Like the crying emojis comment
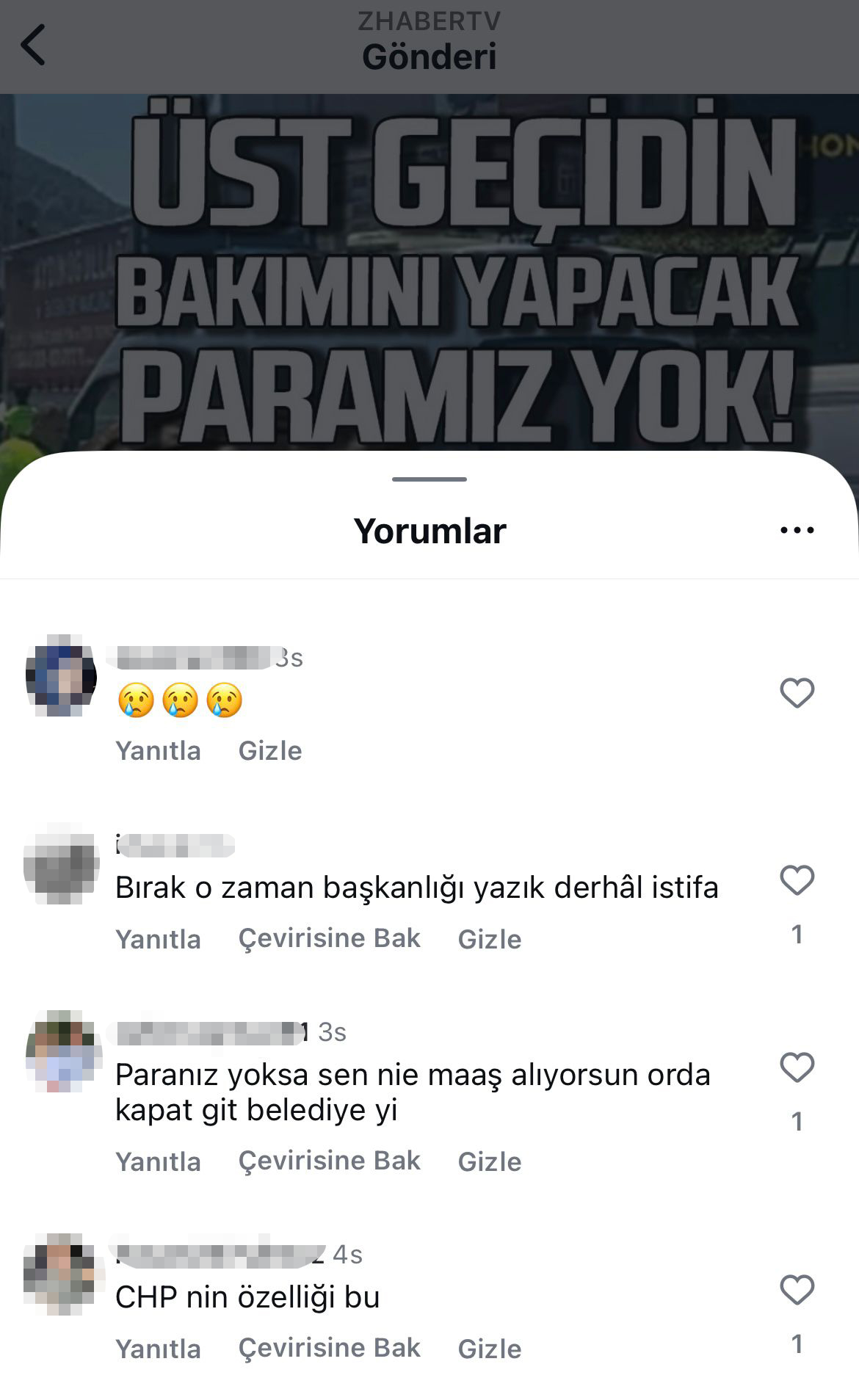 click(797, 693)
